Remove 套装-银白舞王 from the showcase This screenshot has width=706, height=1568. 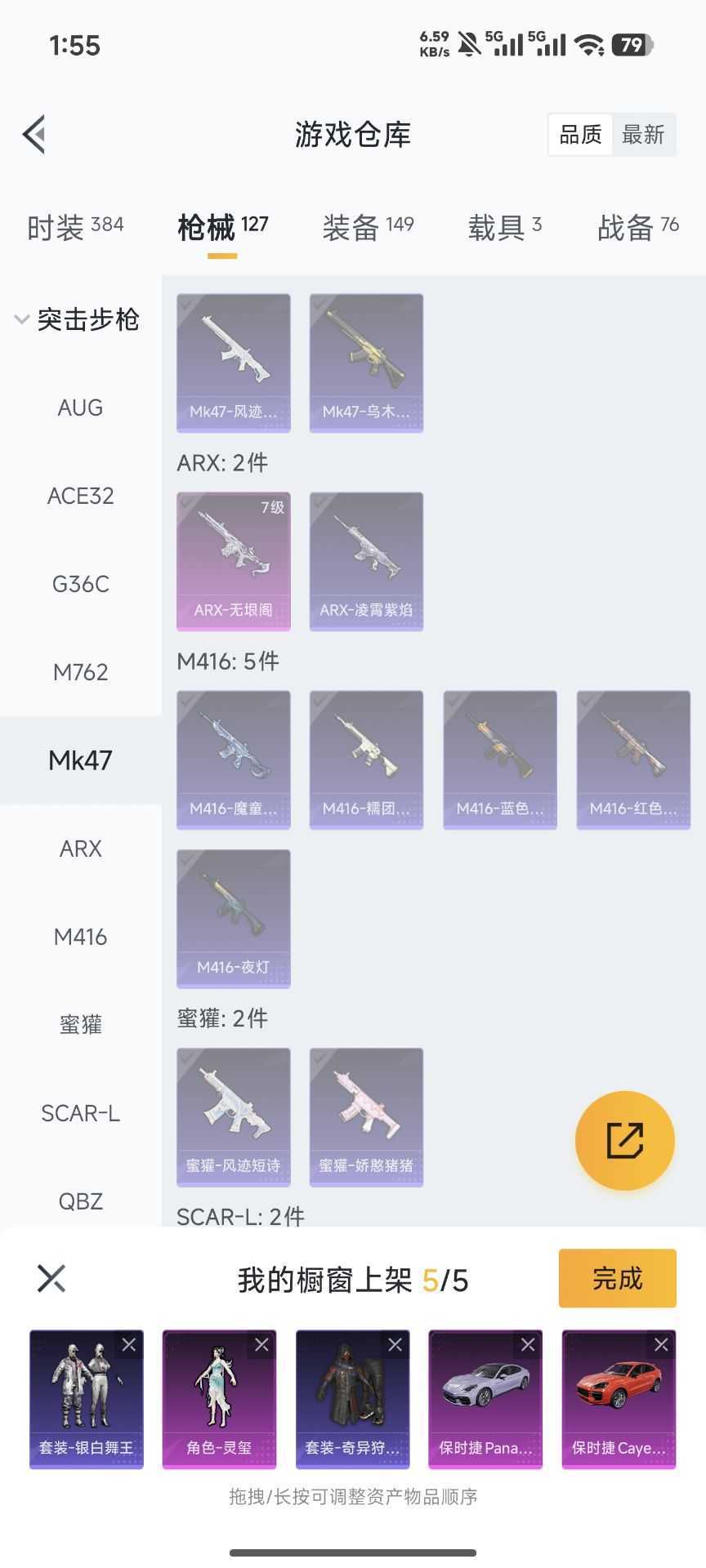tap(129, 1345)
